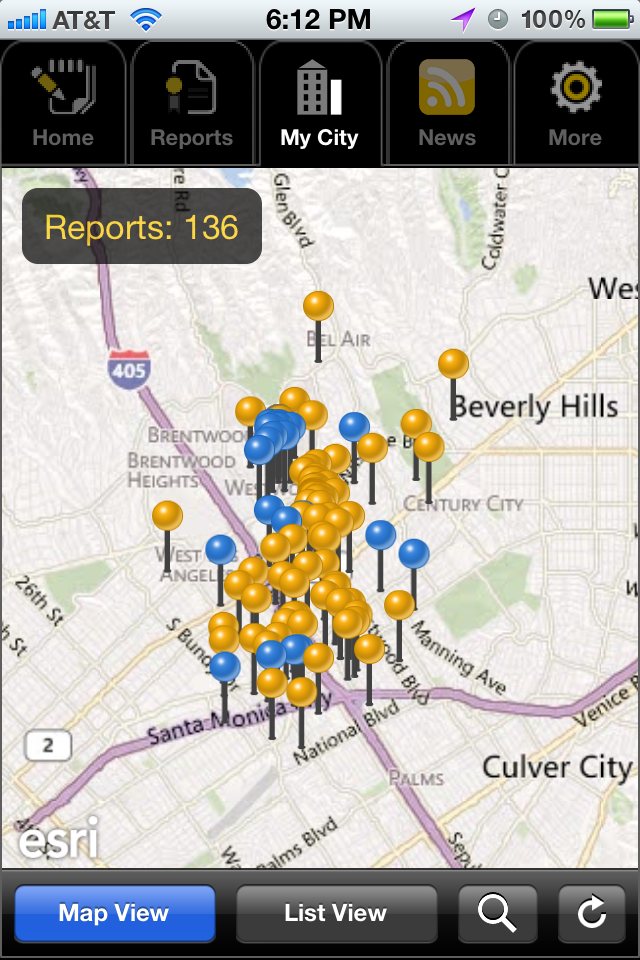Refresh the reports map
Viewport: 640px width, 960px height.
(x=592, y=913)
